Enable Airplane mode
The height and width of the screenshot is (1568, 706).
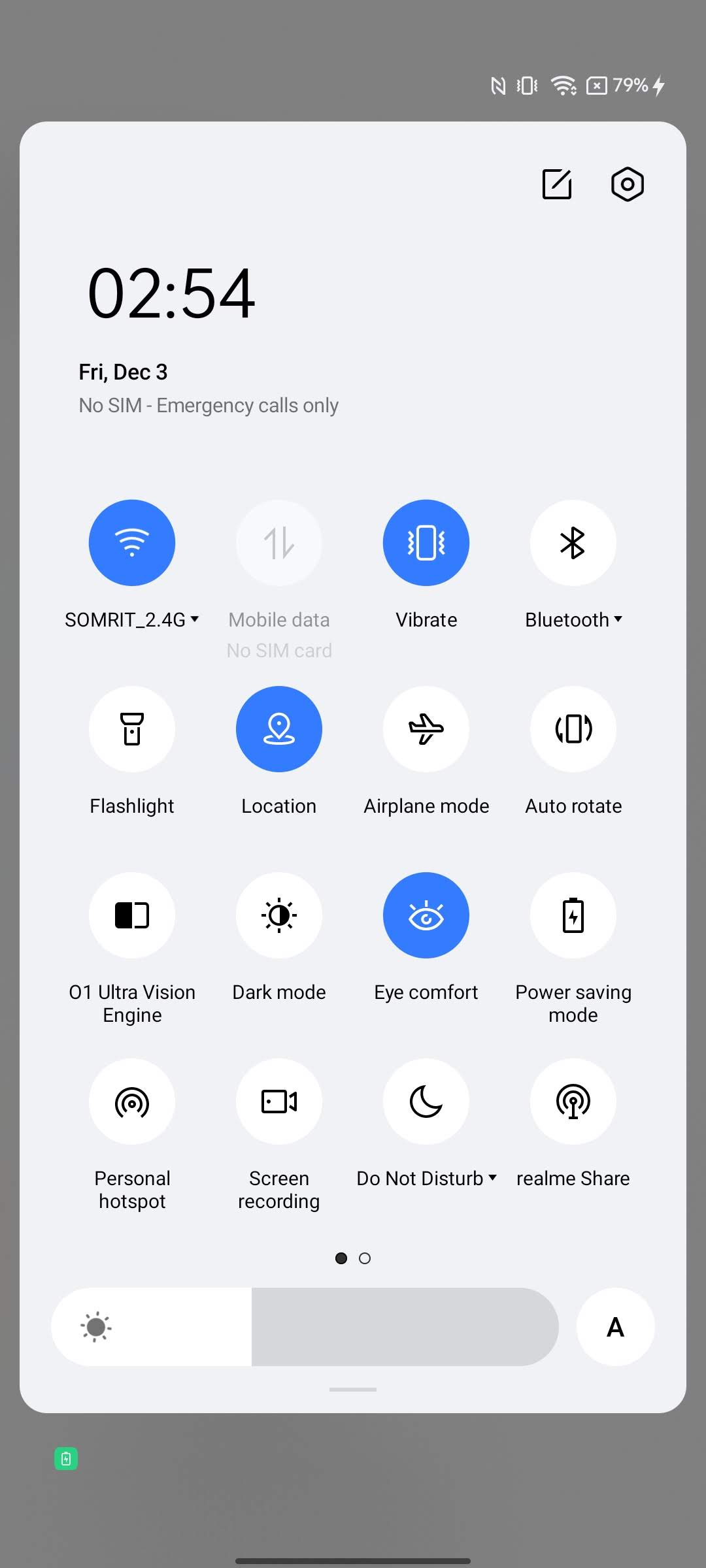point(426,729)
